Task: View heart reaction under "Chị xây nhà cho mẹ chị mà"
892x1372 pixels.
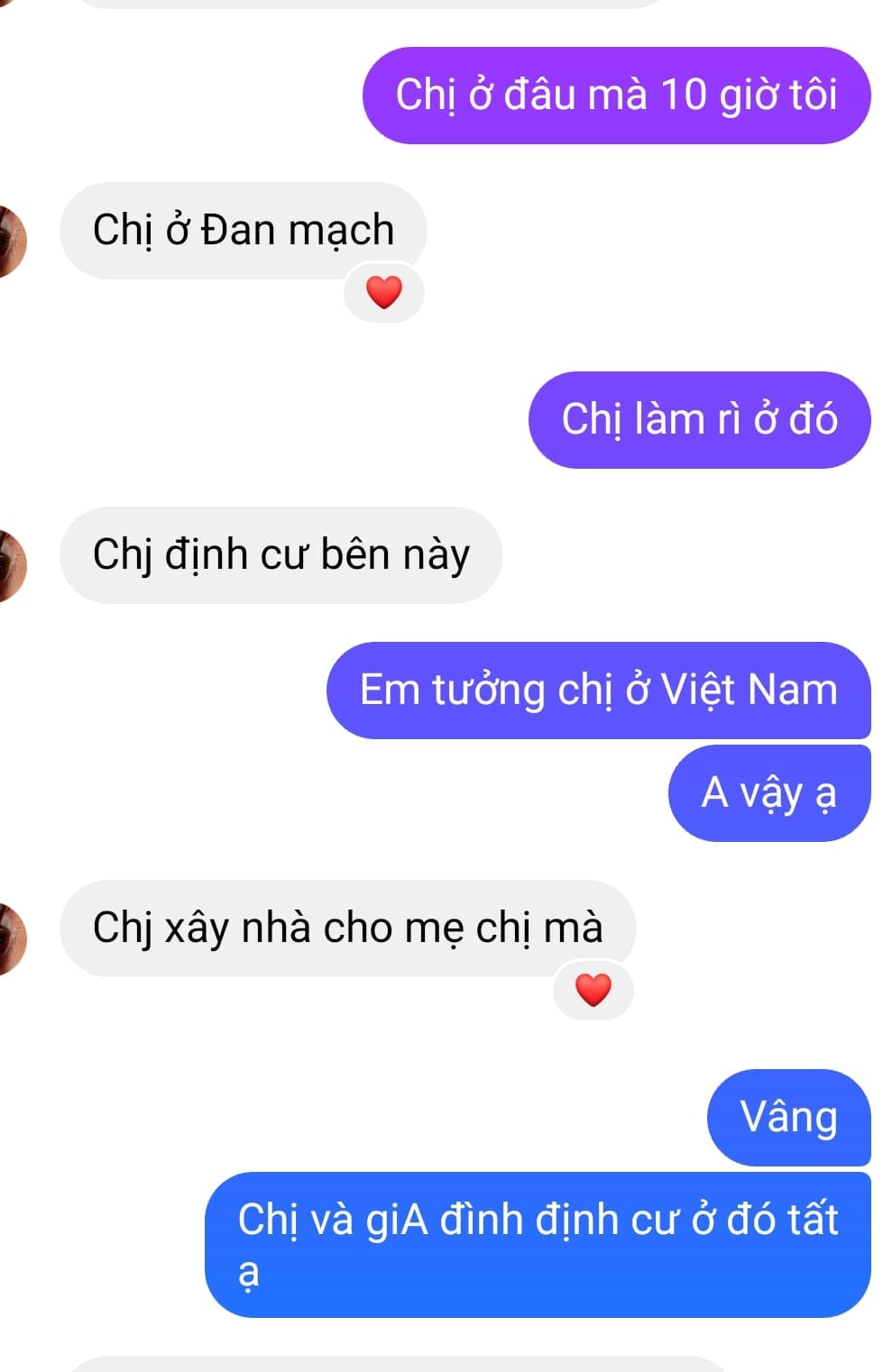Action: (593, 990)
